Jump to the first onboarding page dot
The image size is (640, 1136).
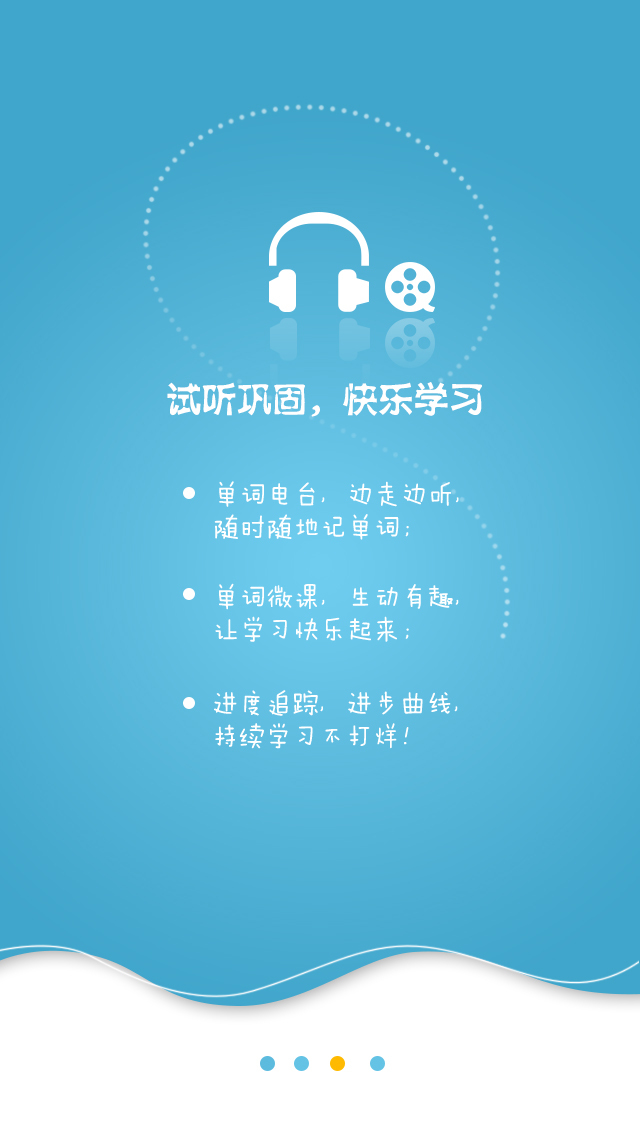click(267, 1063)
